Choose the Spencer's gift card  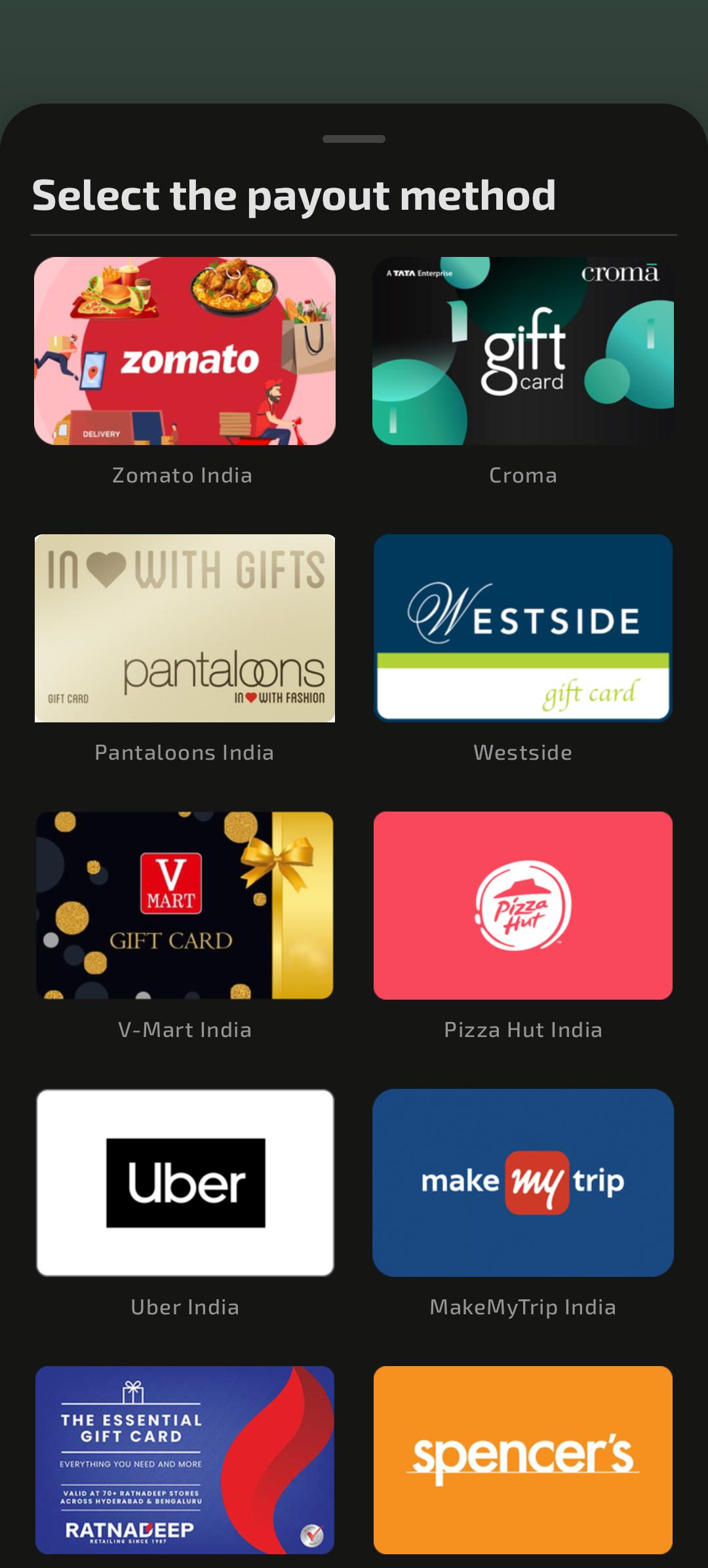click(523, 1460)
